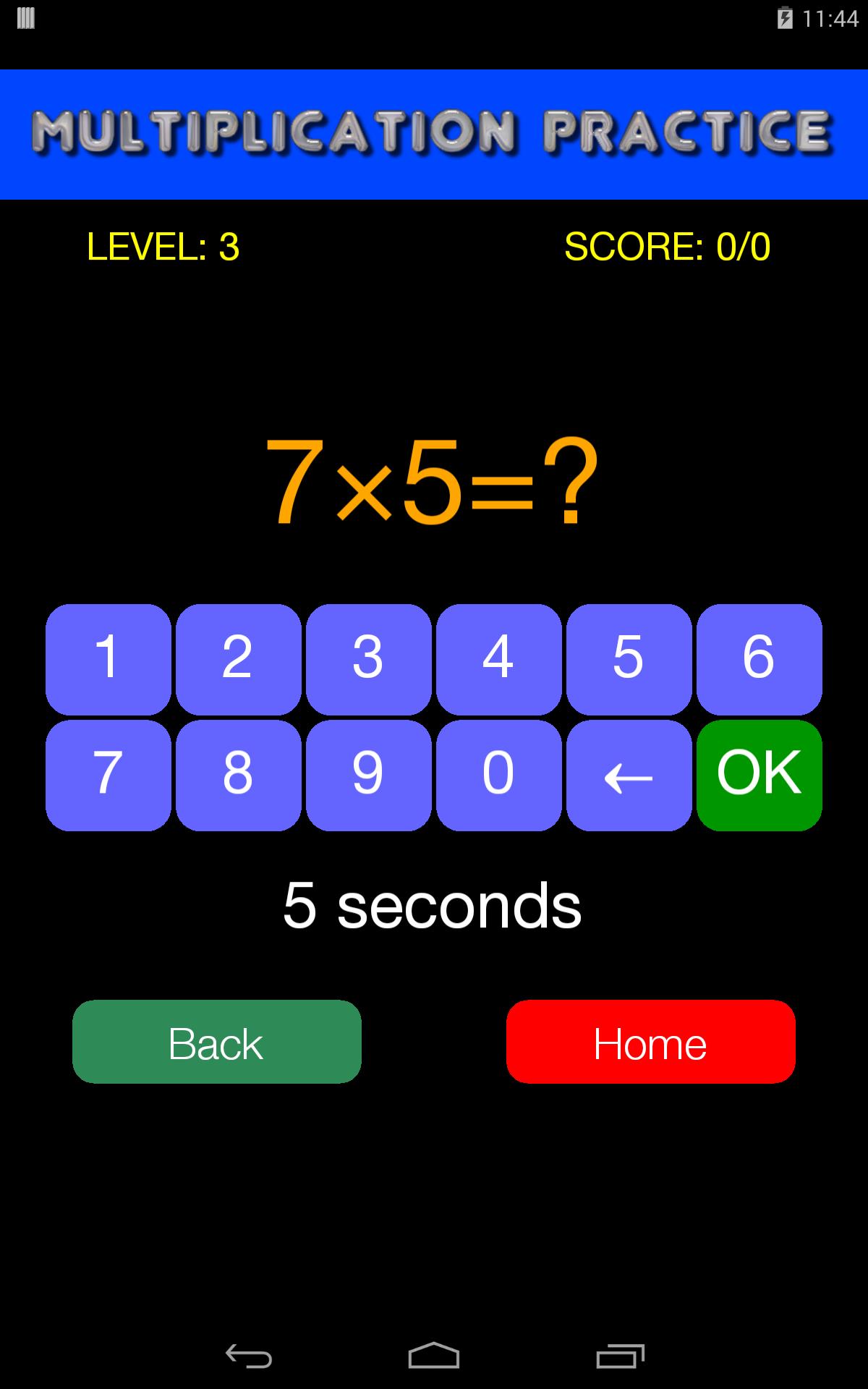Enter digit 7 on the keypad
This screenshot has height=1389, width=868.
109,775
